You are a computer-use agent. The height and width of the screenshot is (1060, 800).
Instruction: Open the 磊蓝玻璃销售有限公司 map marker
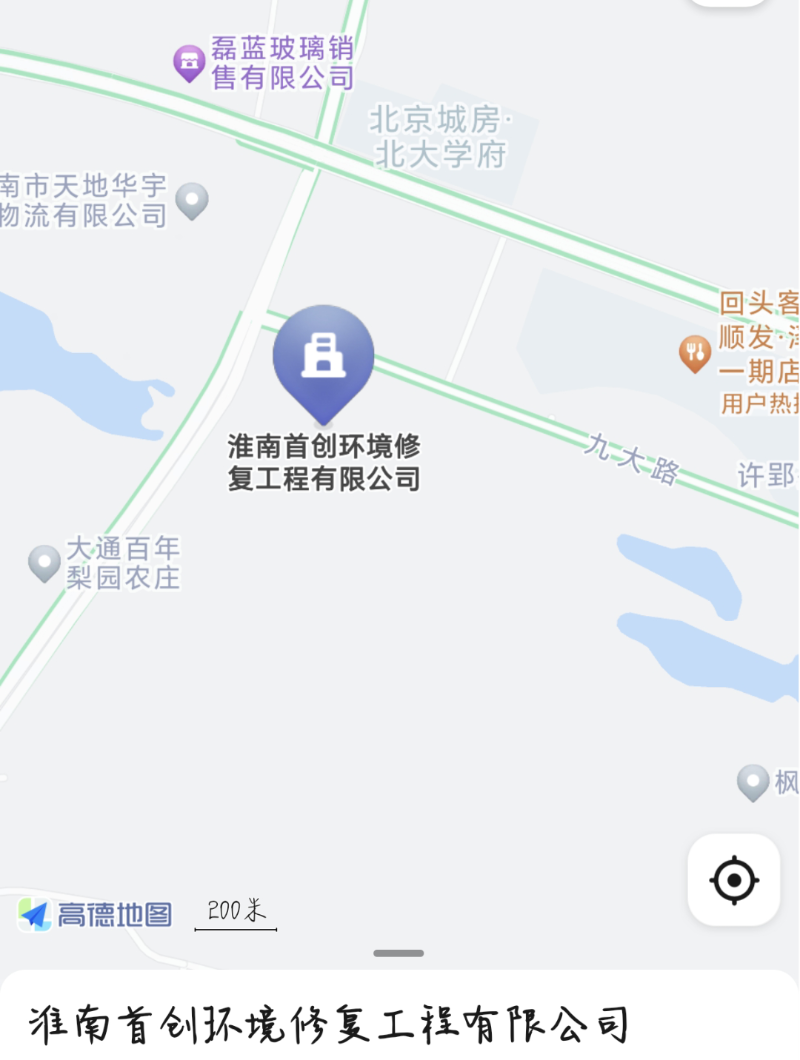pyautogui.click(x=188, y=63)
